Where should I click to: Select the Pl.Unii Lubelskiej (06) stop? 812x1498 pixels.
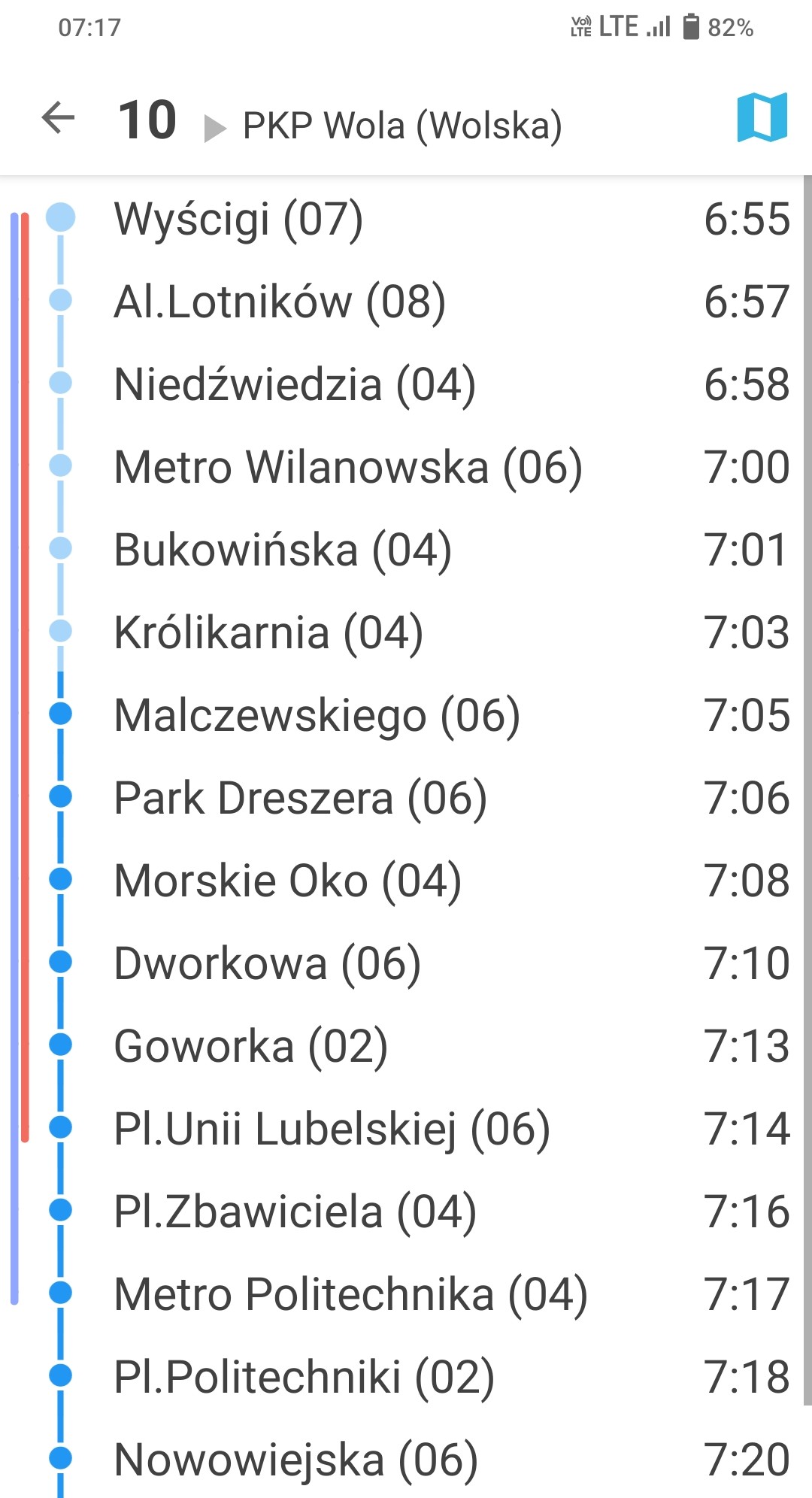point(332,1129)
